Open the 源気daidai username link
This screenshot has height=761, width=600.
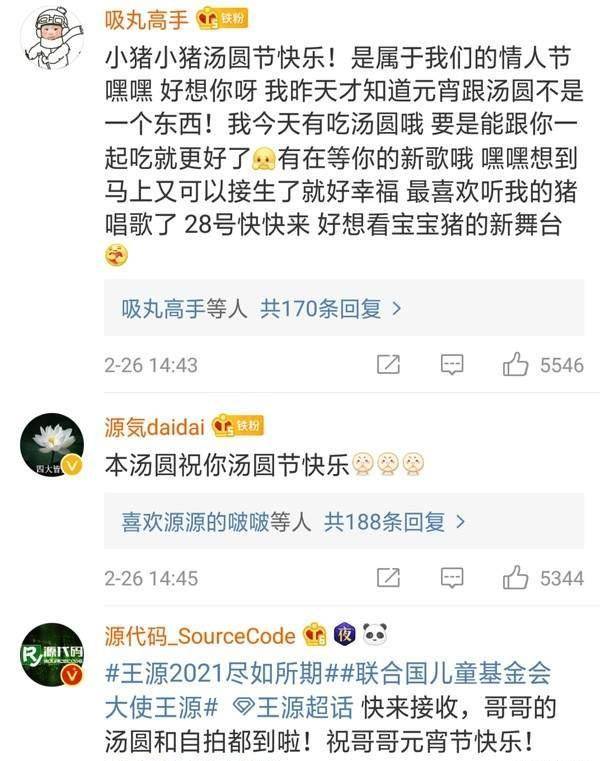pyautogui.click(x=155, y=428)
